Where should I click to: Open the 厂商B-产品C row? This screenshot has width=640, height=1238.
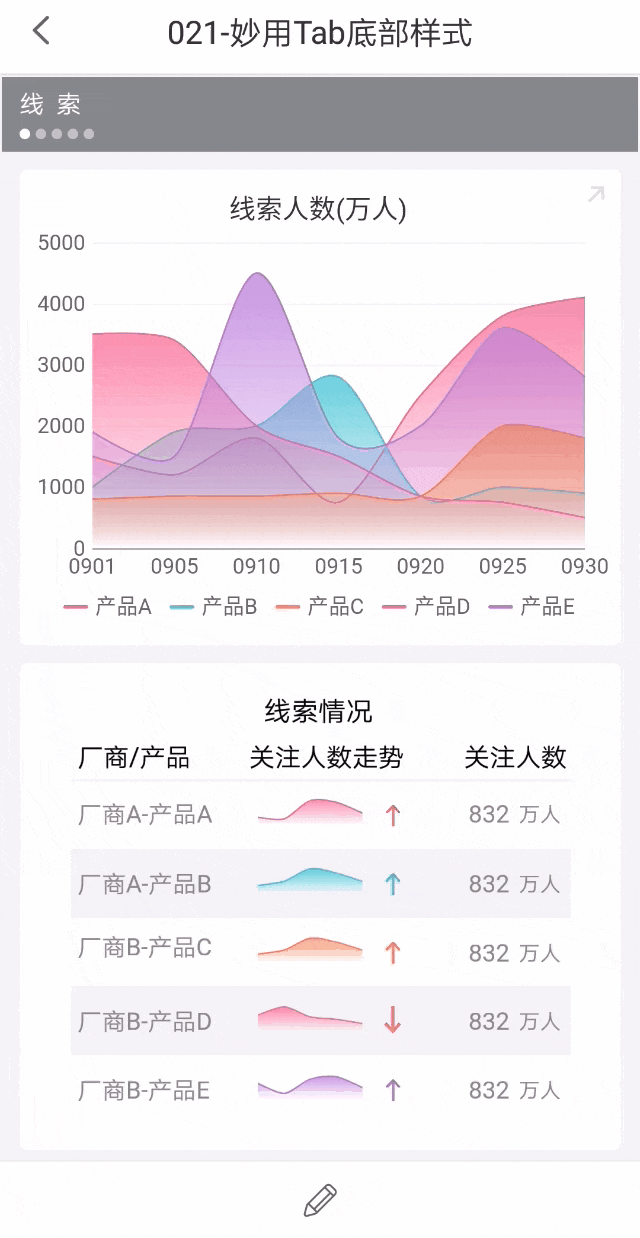tap(320, 950)
